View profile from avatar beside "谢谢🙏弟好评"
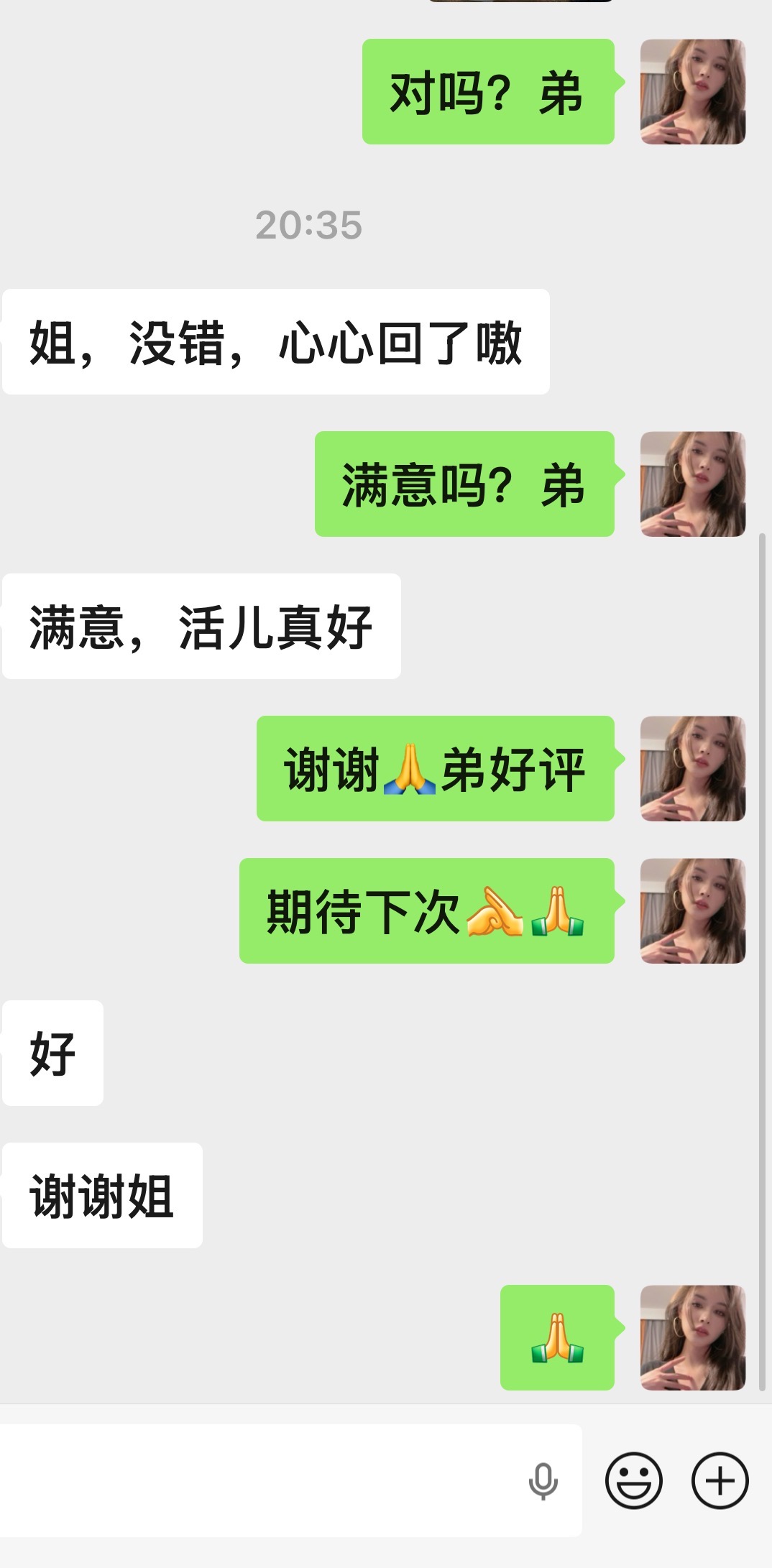 tap(692, 769)
